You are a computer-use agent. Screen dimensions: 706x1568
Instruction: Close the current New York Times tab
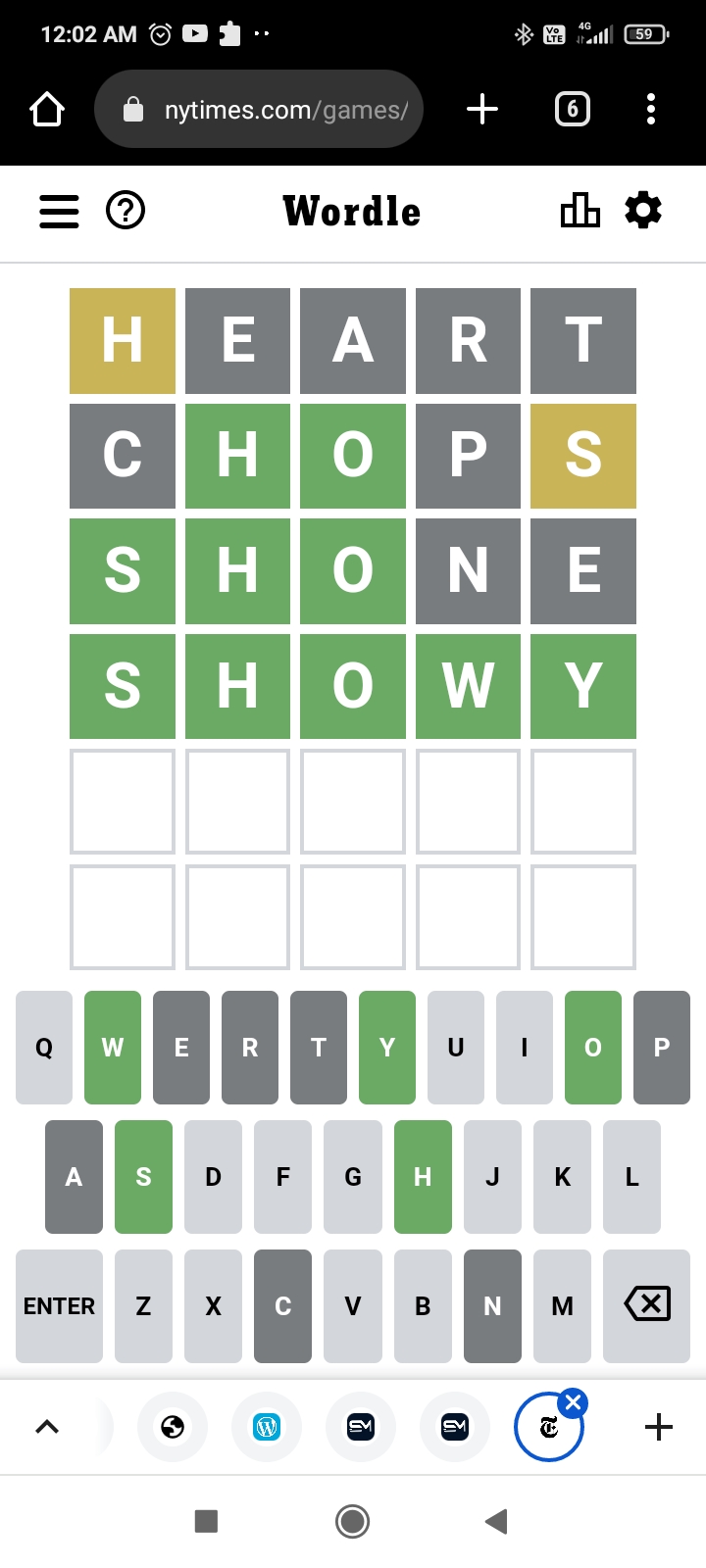574,1402
